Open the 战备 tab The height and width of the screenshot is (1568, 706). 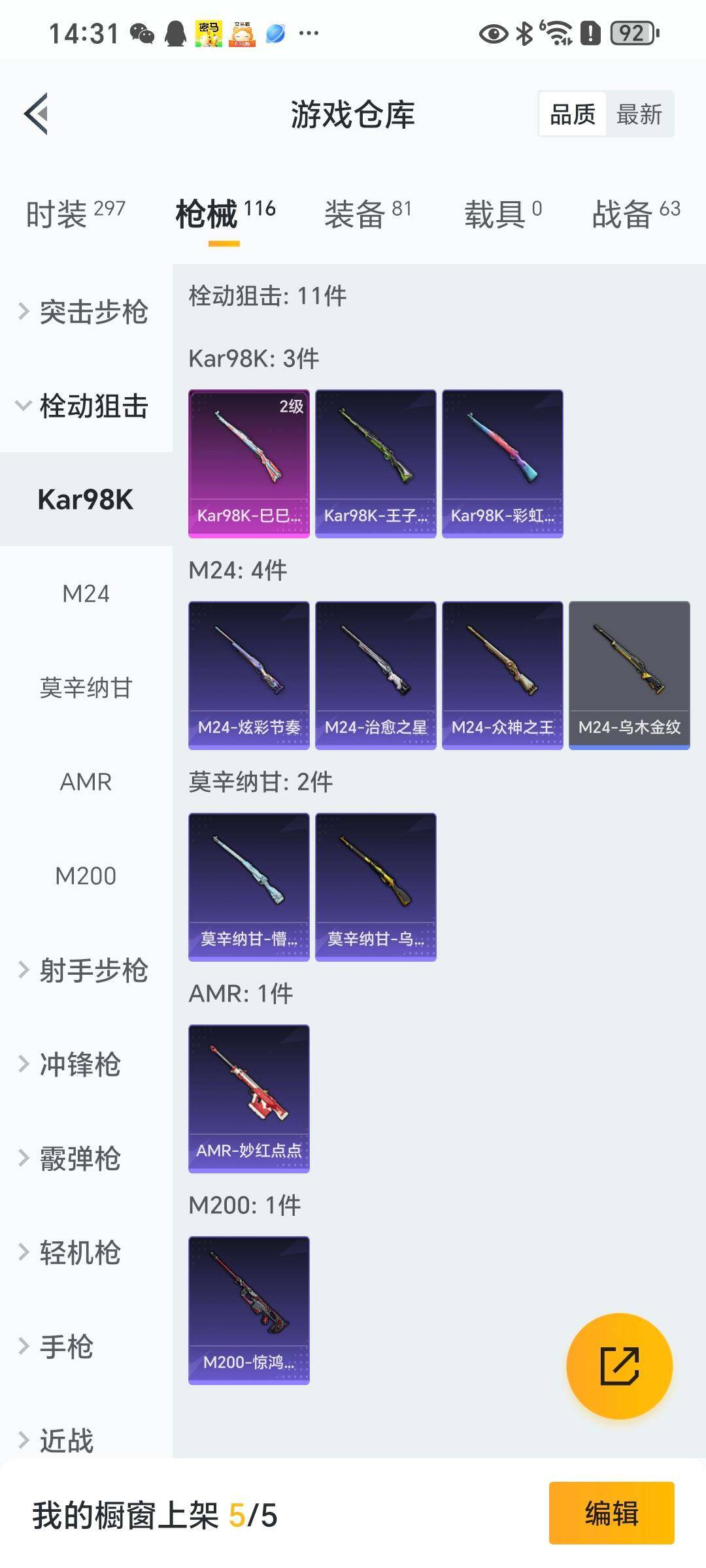[x=635, y=214]
